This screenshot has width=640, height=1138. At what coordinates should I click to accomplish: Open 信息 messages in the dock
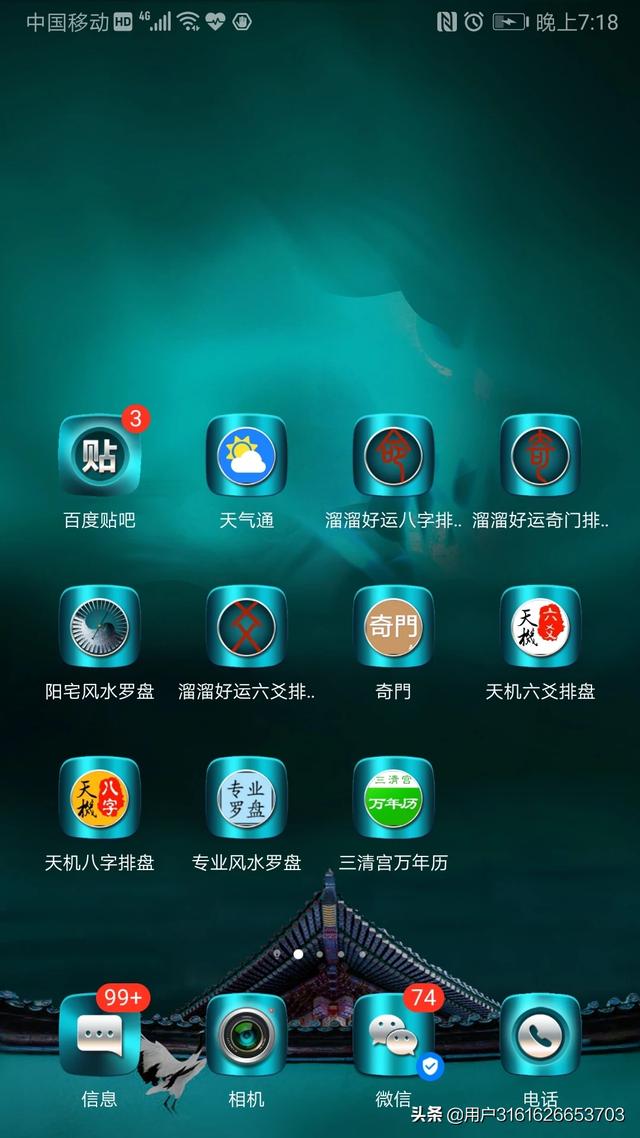[99, 1035]
